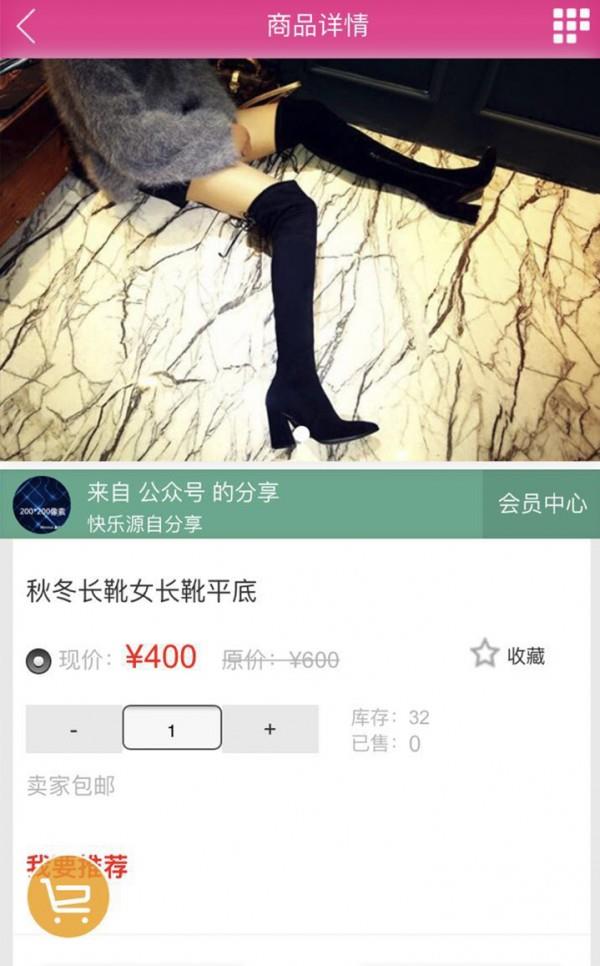Open the grid menu icon
The width and height of the screenshot is (600, 966).
point(571,25)
